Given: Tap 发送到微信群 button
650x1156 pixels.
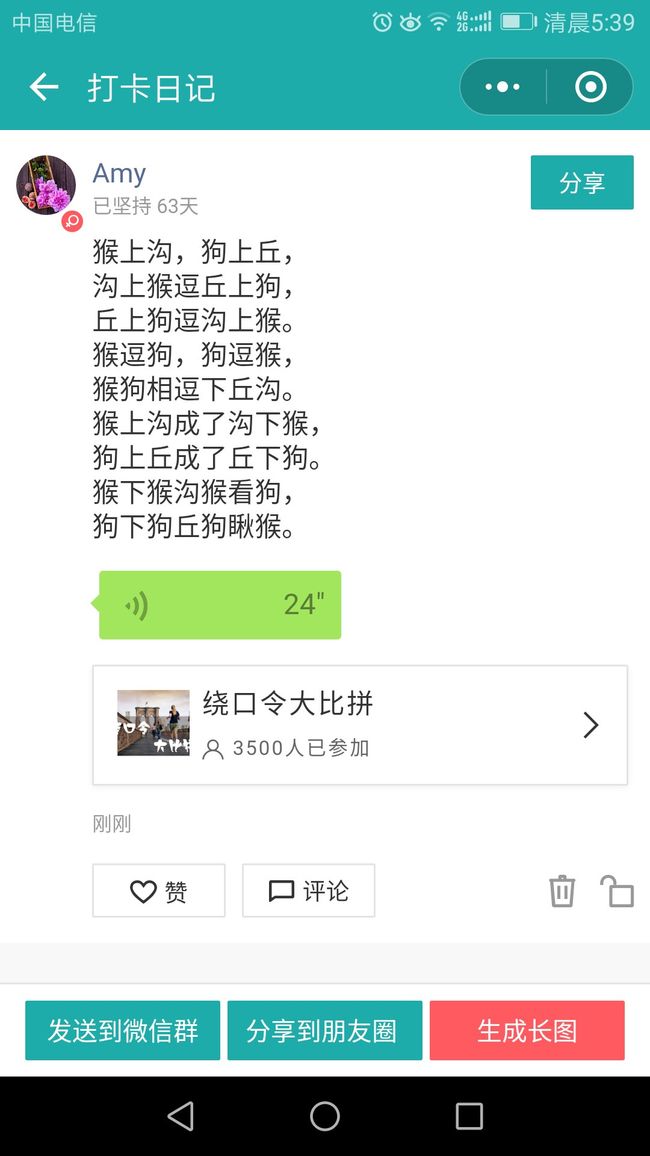Looking at the screenshot, I should (x=122, y=1030).
